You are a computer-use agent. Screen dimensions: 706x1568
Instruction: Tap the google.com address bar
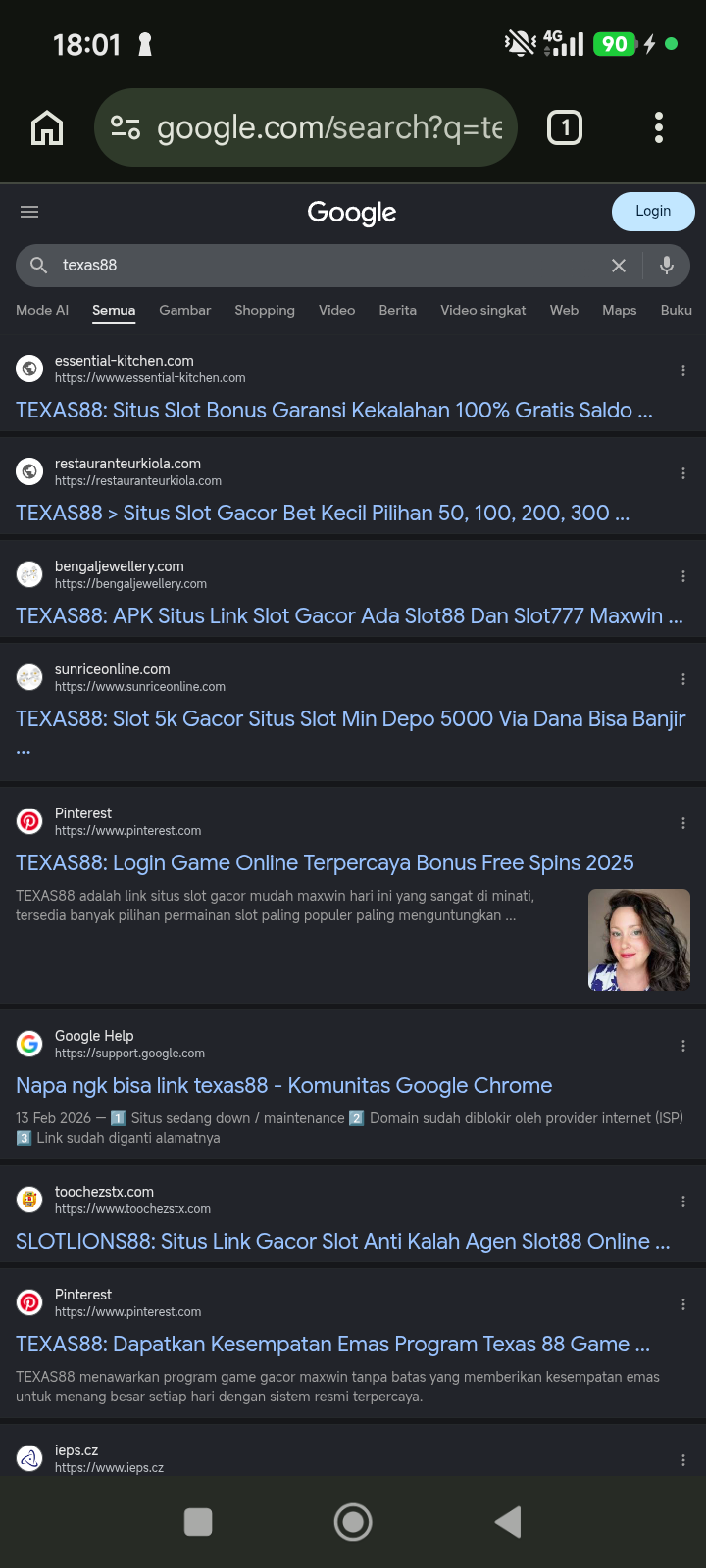305,127
